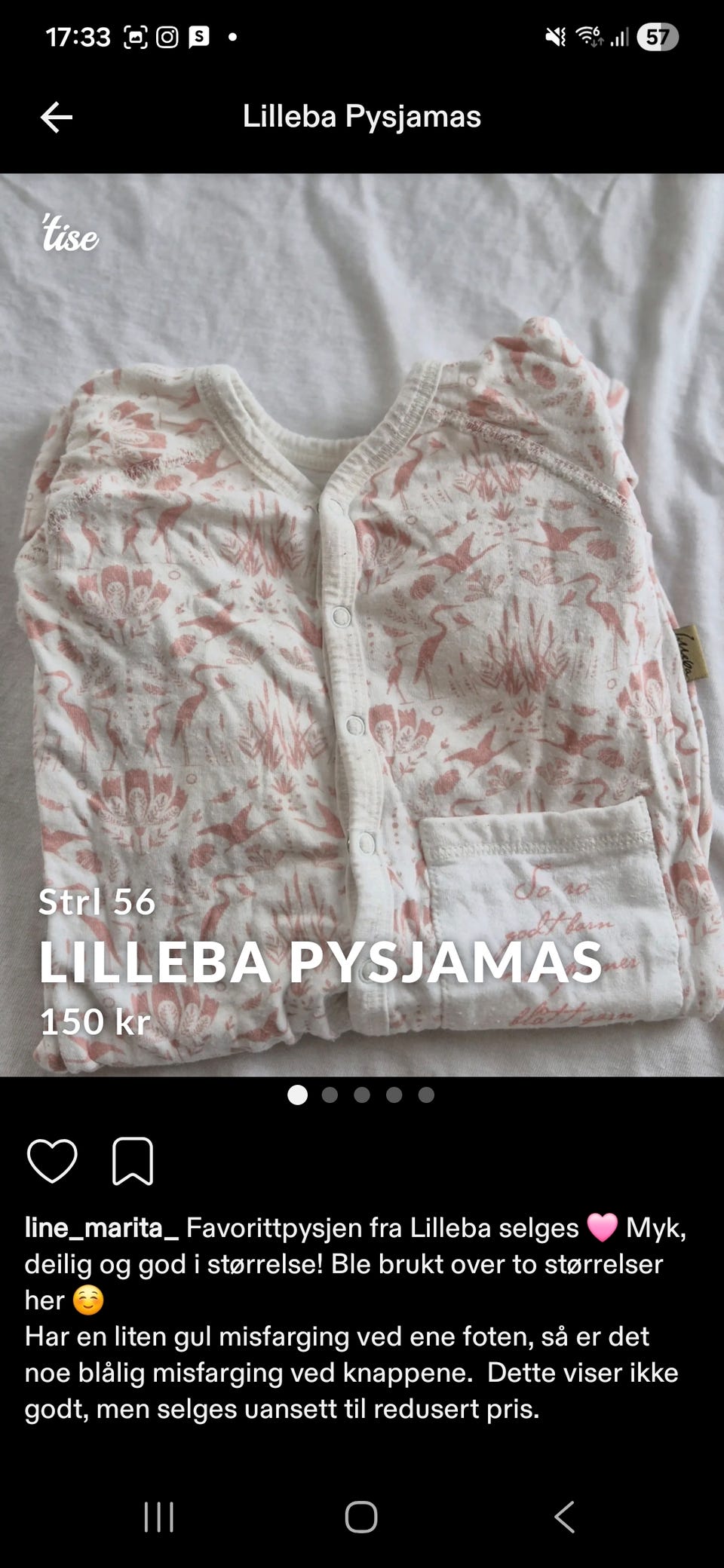
Task: Tap the system home button
Action: [x=361, y=1517]
